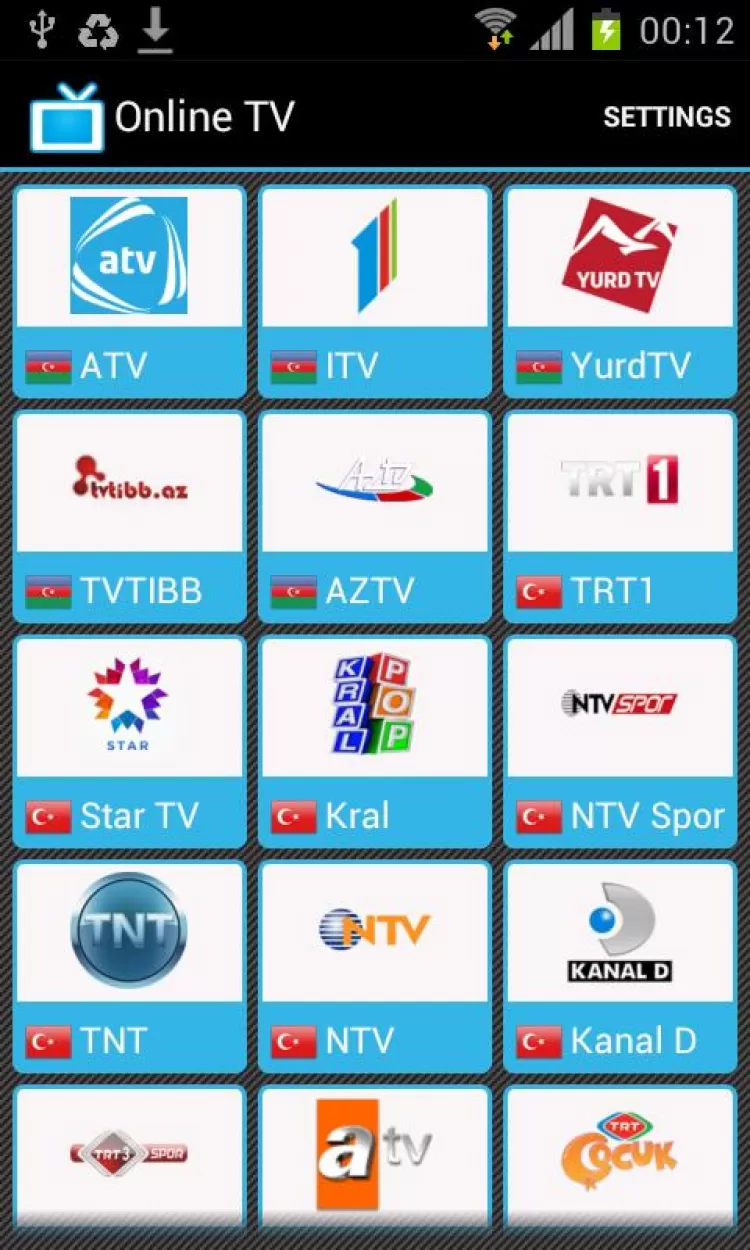750x1250 pixels.
Task: Open the TRT 3 Spor tile
Action: (129, 1157)
